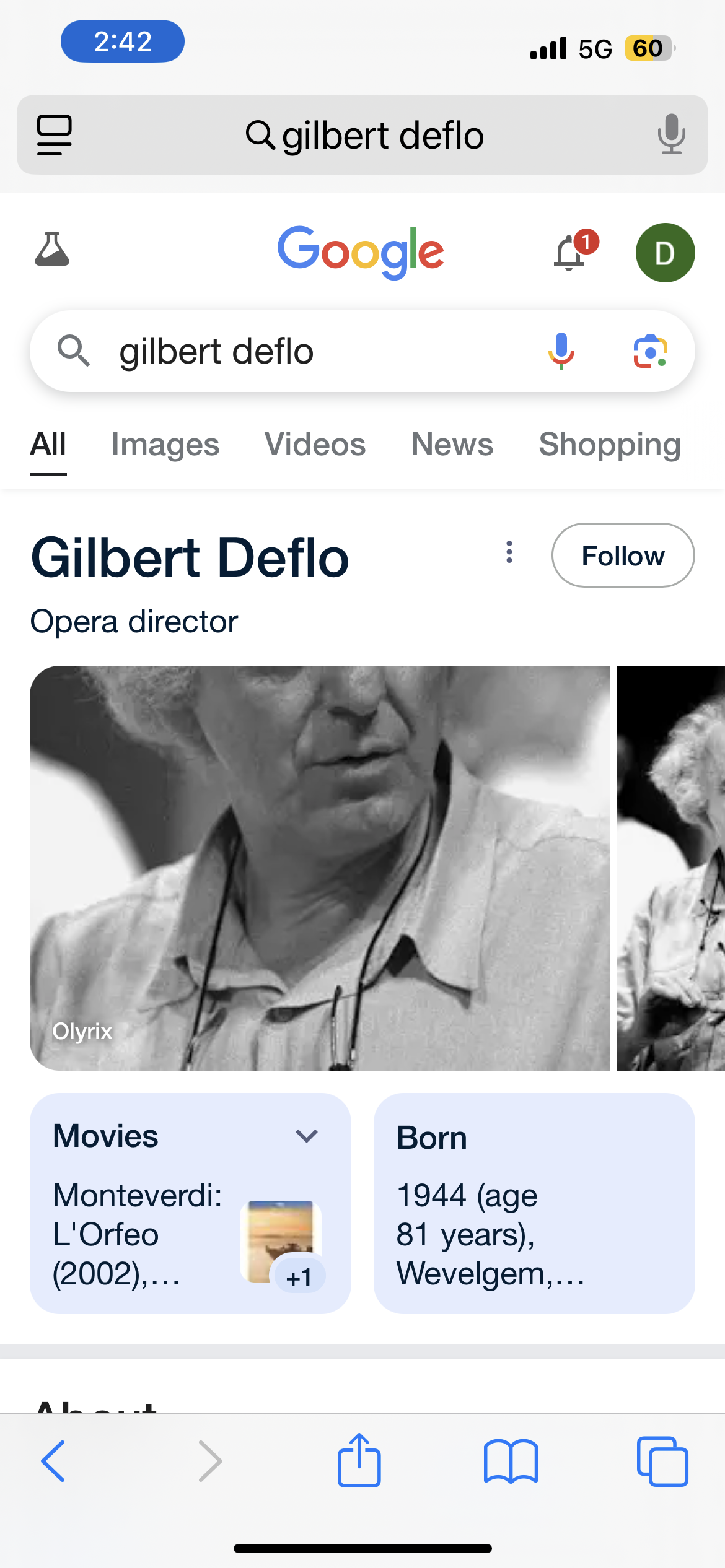725x1568 pixels.
Task: Follow Gilbert Deflo
Action: [623, 555]
